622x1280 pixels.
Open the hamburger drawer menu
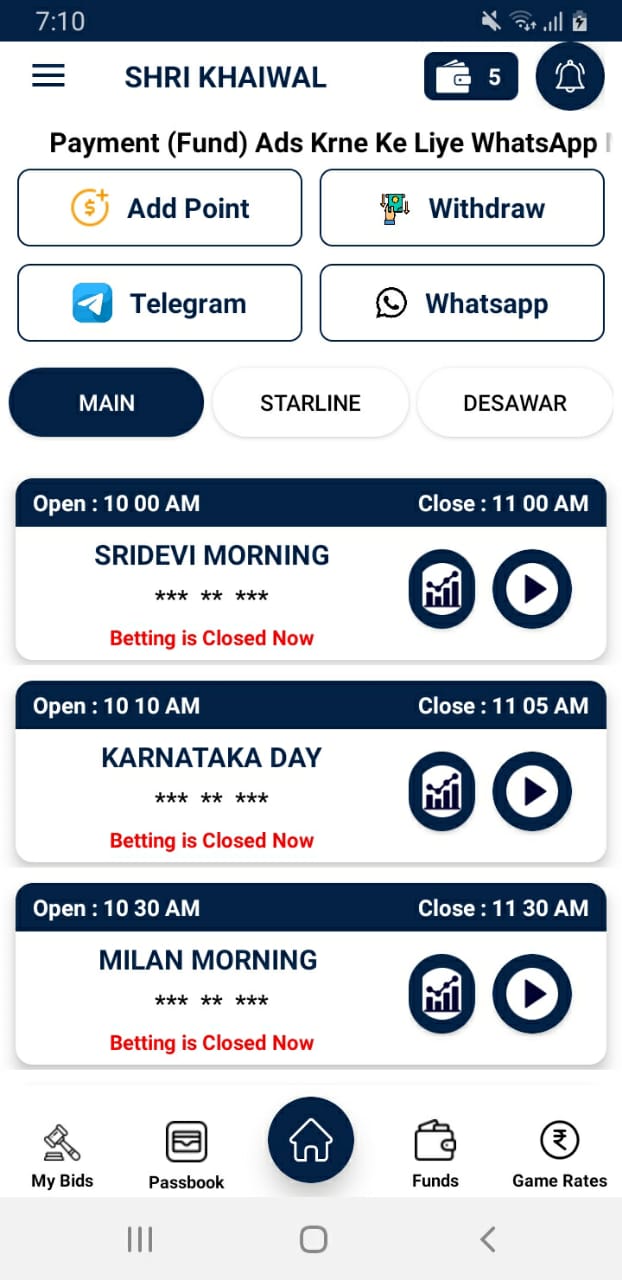click(x=48, y=76)
